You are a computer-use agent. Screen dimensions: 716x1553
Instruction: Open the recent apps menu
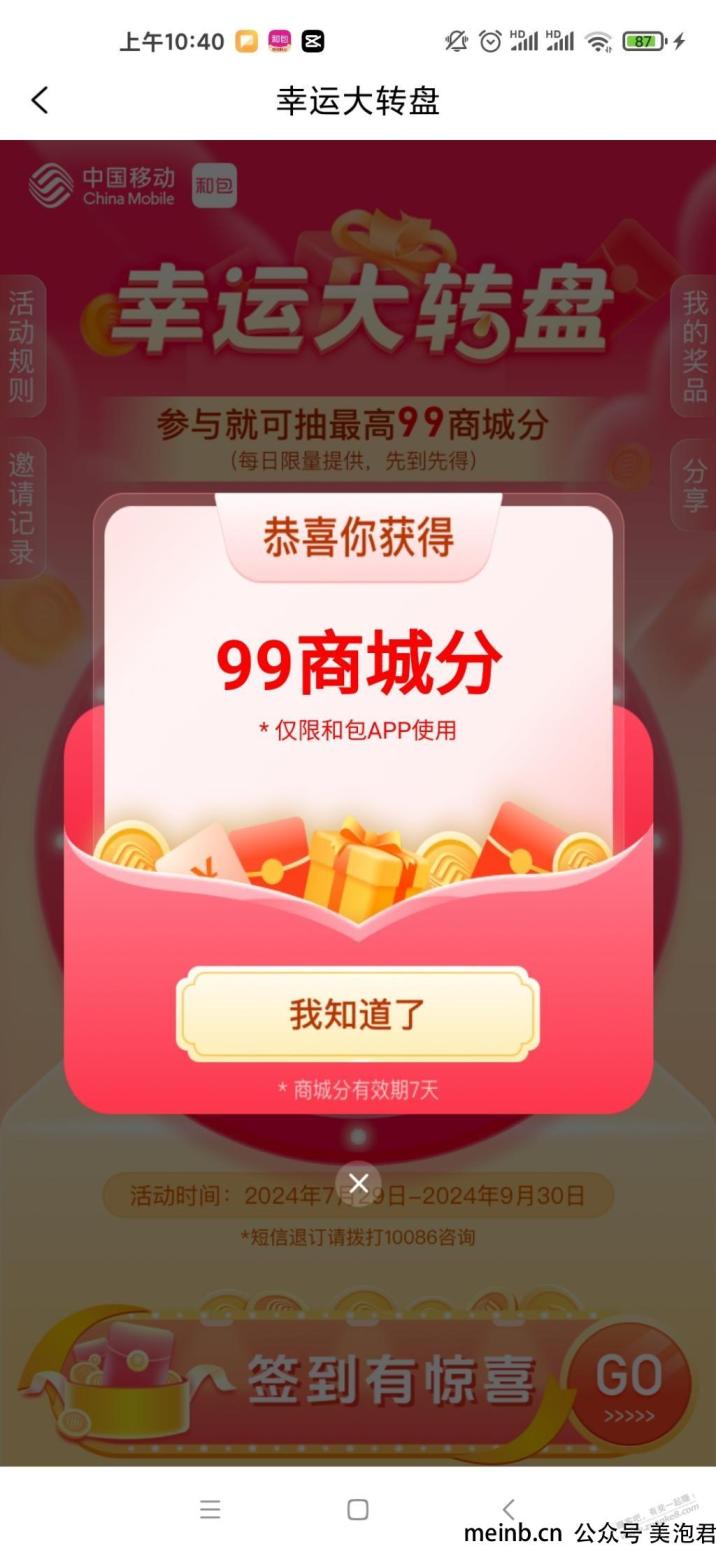point(210,1510)
